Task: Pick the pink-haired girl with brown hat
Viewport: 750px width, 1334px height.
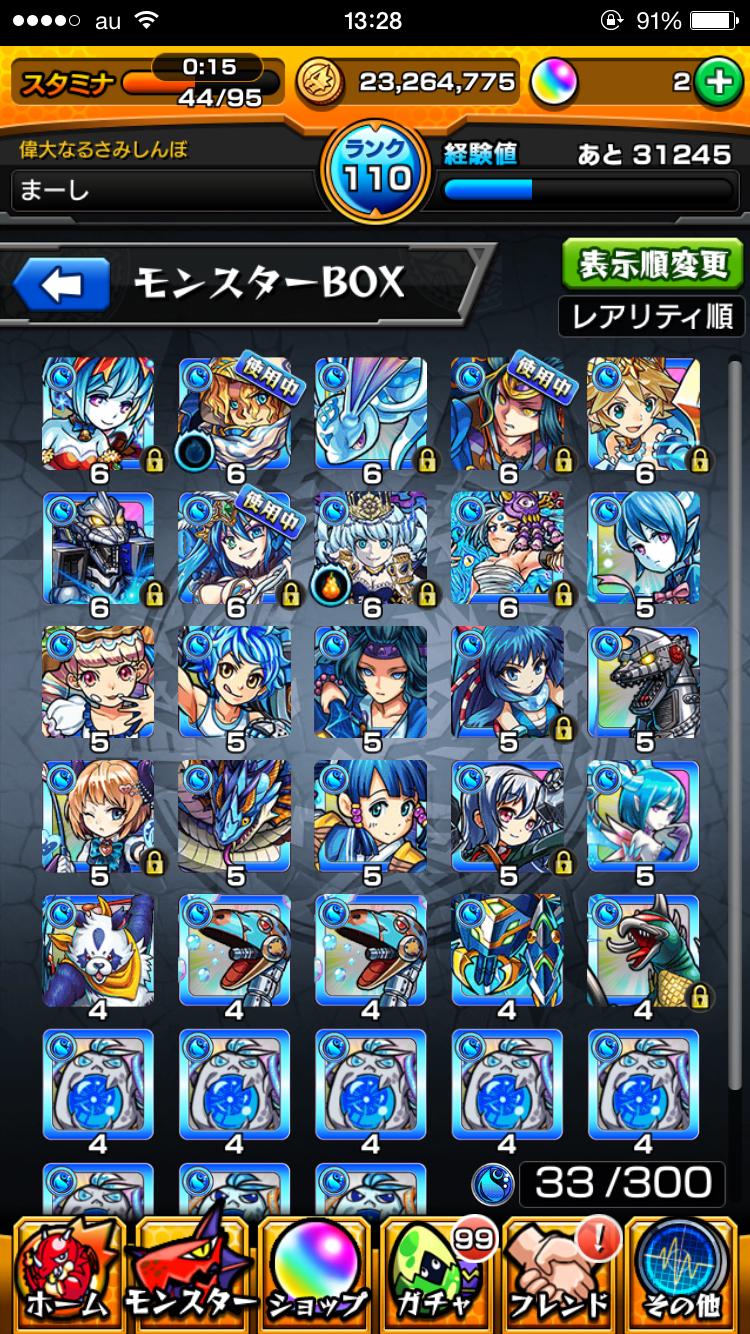Action: (98, 681)
